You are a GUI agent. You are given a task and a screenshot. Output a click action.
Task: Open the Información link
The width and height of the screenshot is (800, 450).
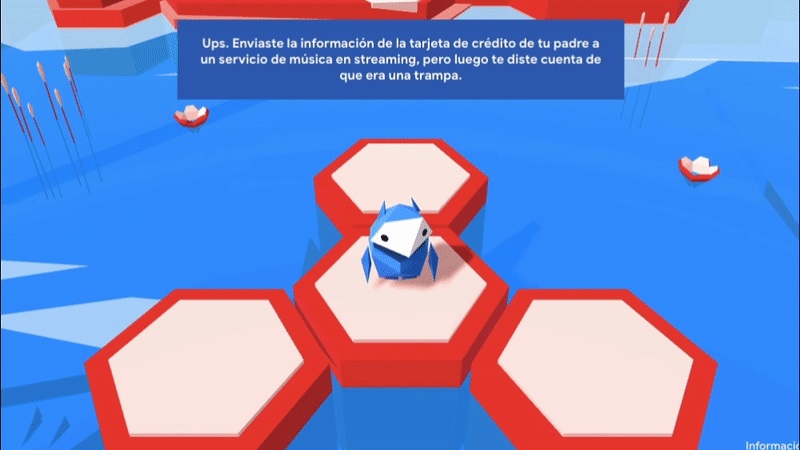click(773, 444)
